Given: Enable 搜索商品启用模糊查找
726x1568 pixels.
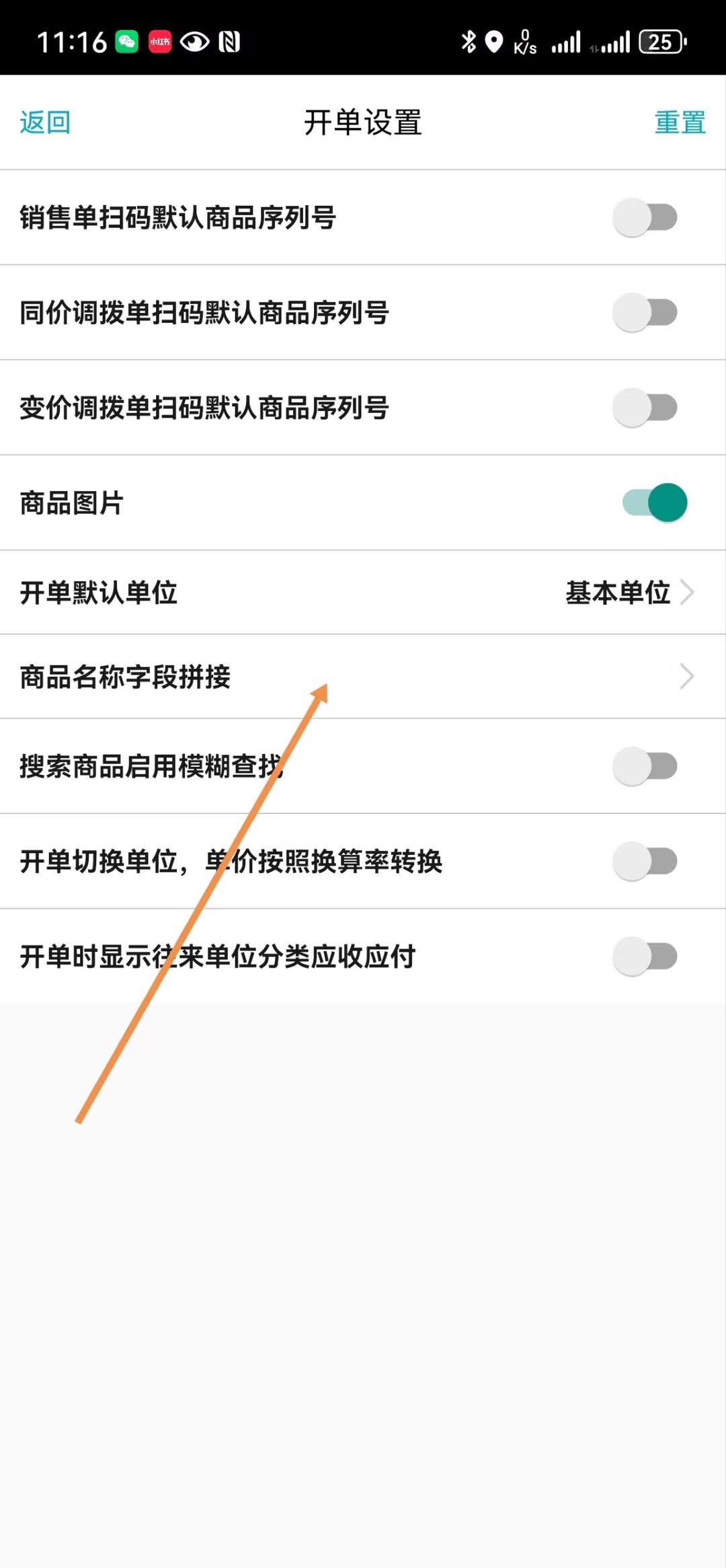Looking at the screenshot, I should coord(645,766).
